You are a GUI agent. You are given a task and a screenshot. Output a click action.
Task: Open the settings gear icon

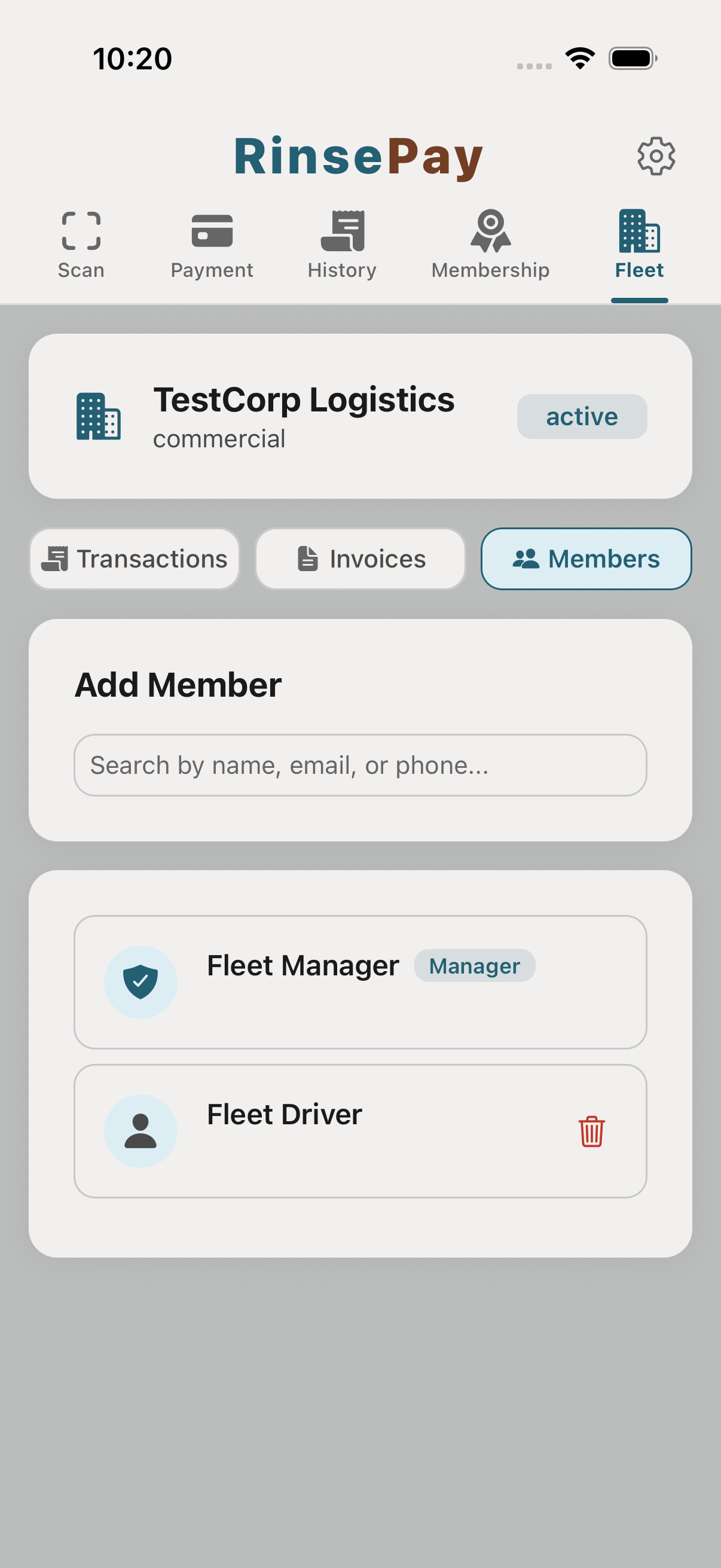tap(656, 156)
